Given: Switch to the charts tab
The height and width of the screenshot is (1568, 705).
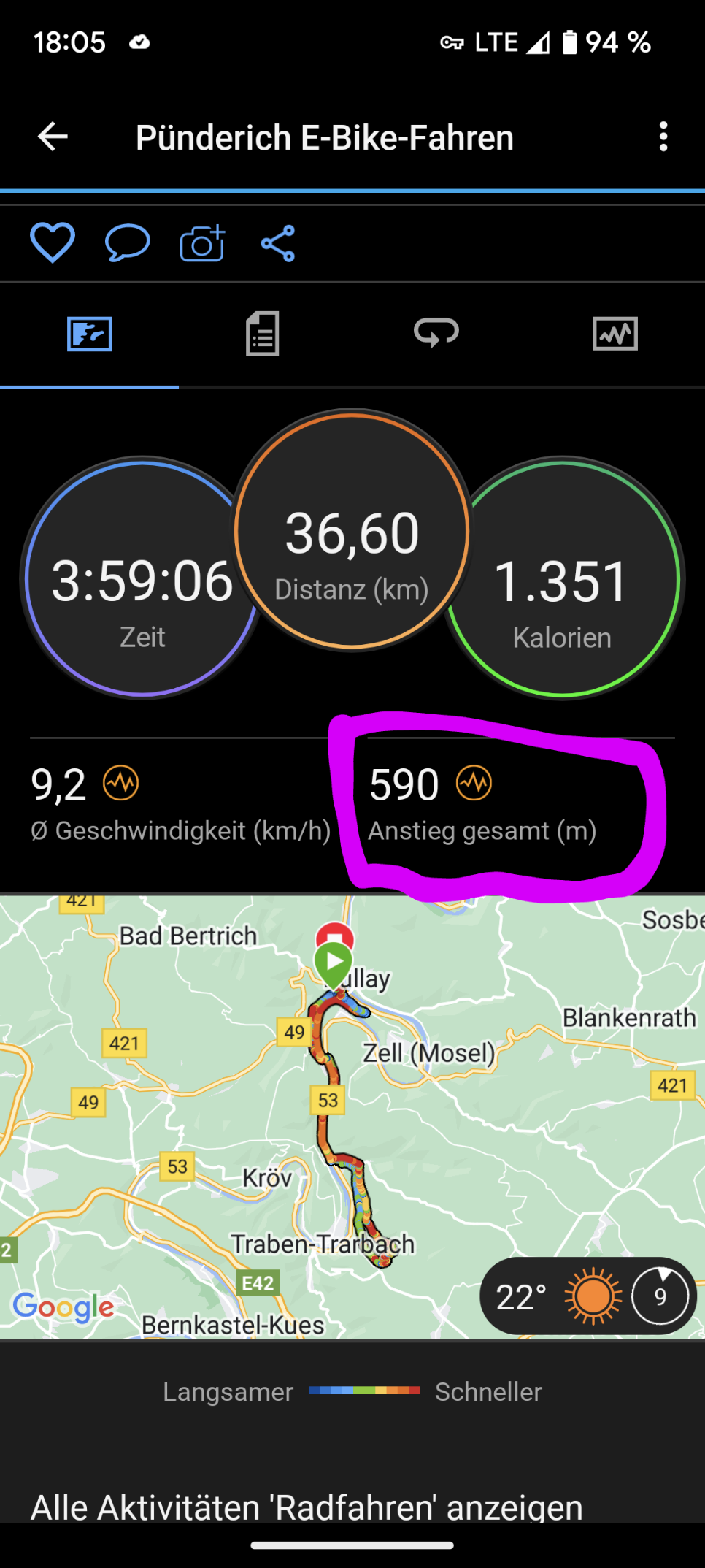Looking at the screenshot, I should click(x=615, y=334).
